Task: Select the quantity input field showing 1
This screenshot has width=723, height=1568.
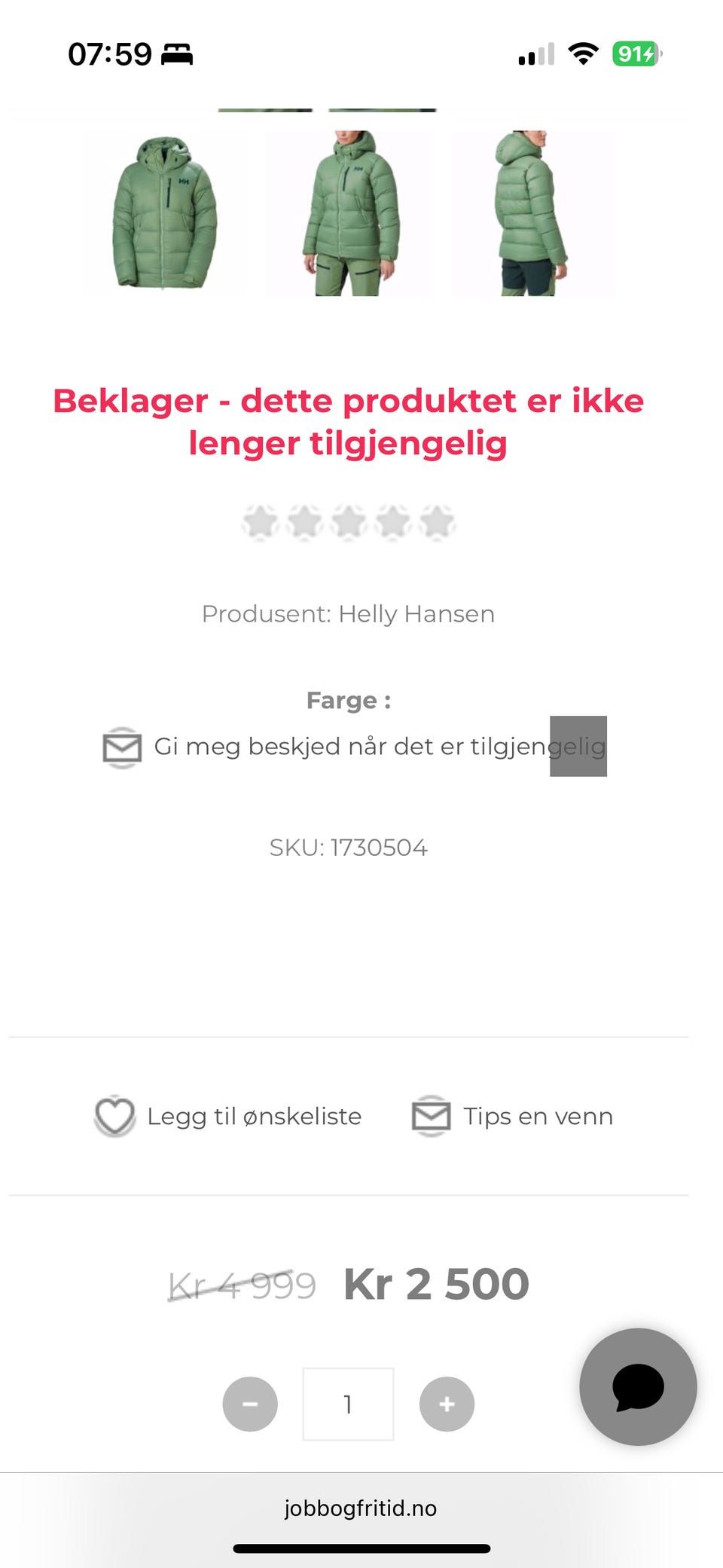Action: tap(348, 1404)
